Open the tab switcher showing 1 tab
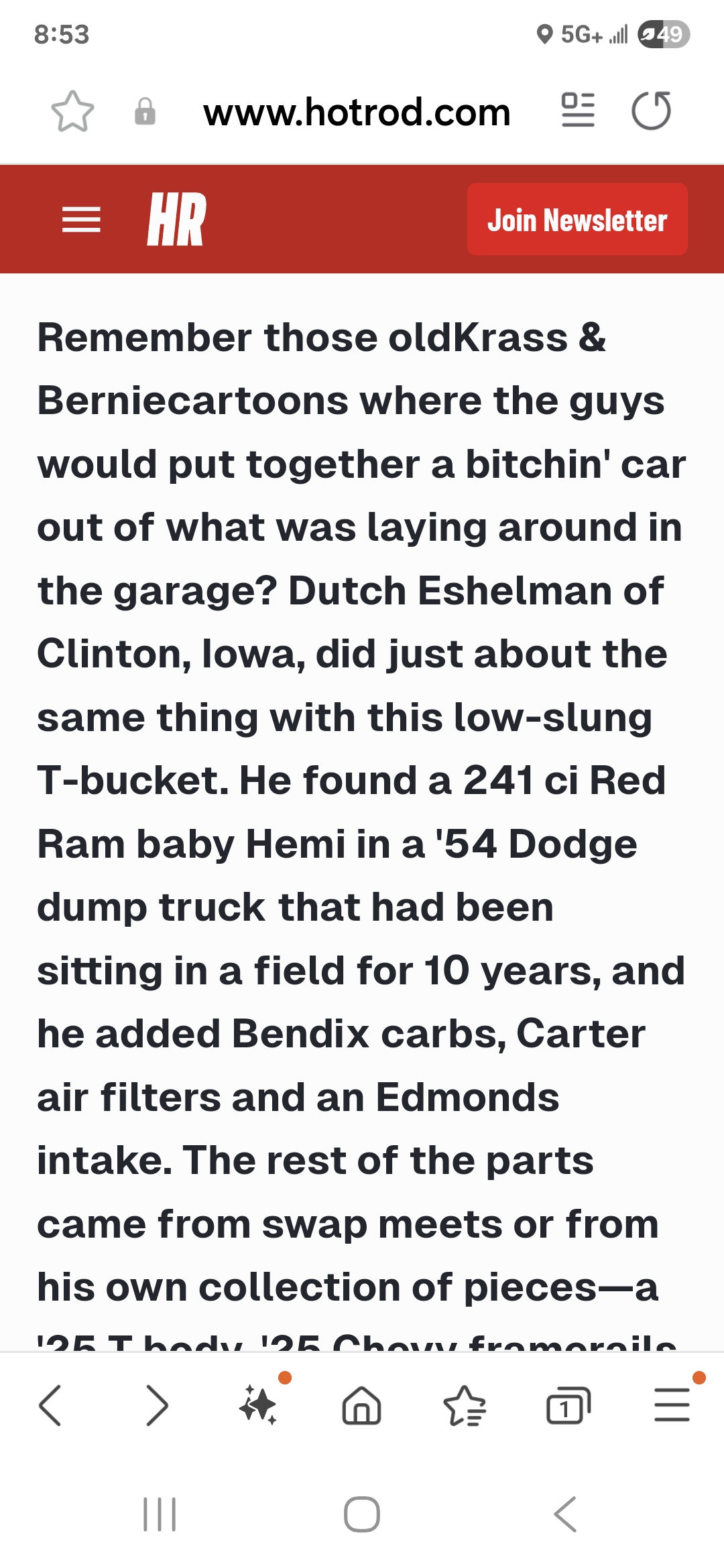Viewport: 724px width, 1568px height. click(x=568, y=1405)
